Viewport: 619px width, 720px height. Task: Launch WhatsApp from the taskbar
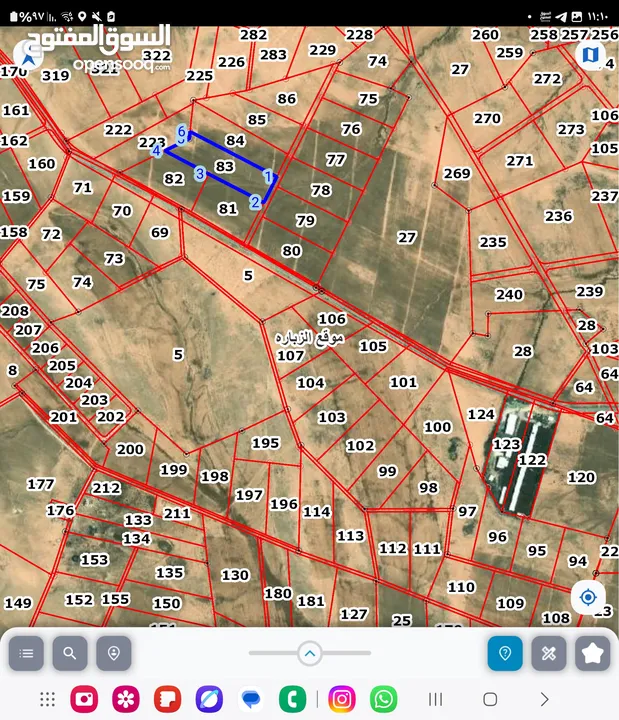coord(383,699)
